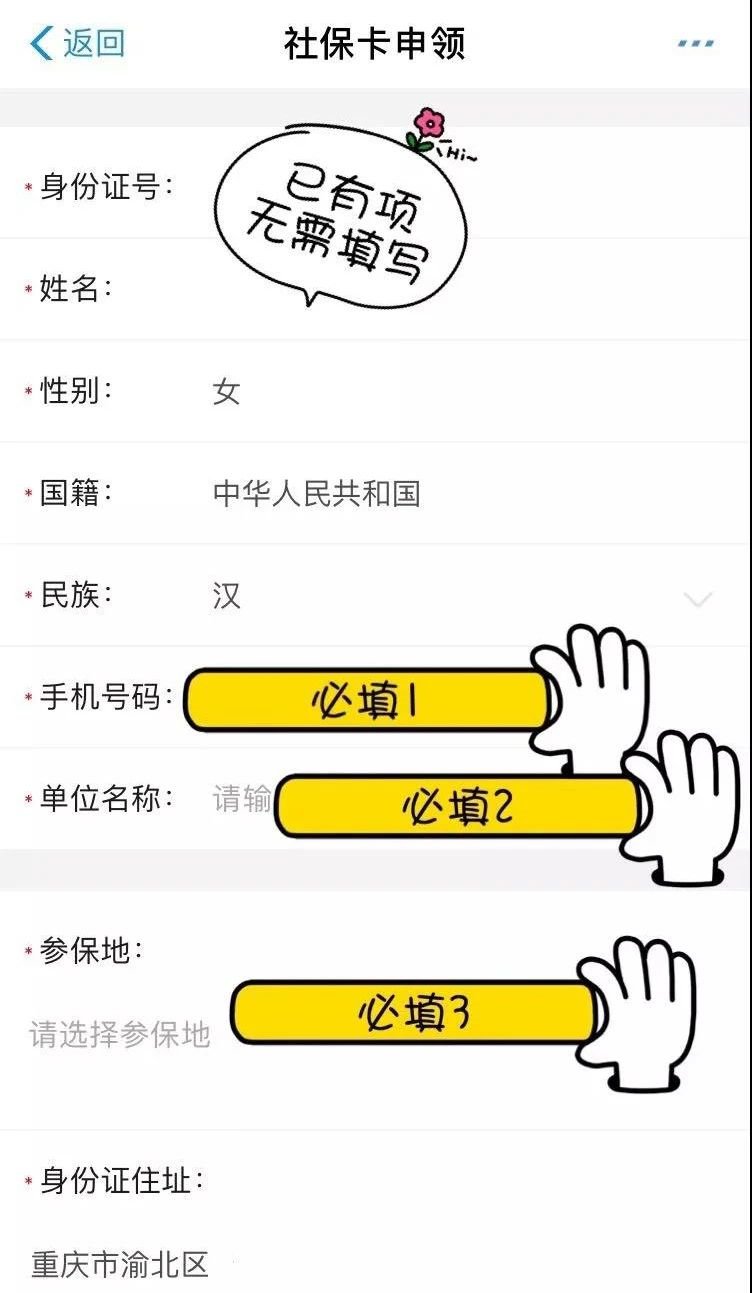Go back using the 返回 button
752x1293 pixels.
pyautogui.click(x=78, y=44)
